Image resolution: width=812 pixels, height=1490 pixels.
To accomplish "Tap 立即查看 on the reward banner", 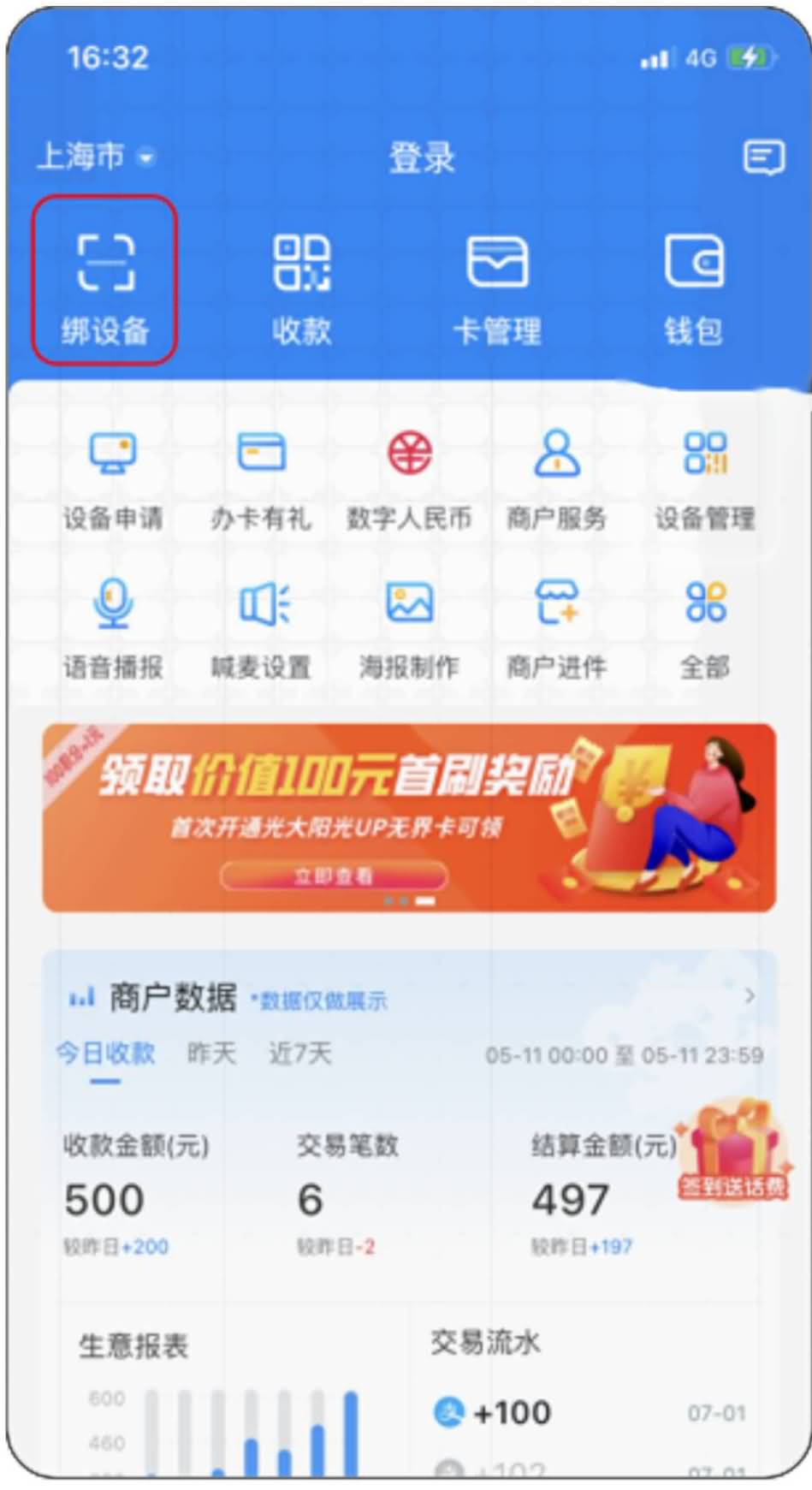I will (x=334, y=876).
